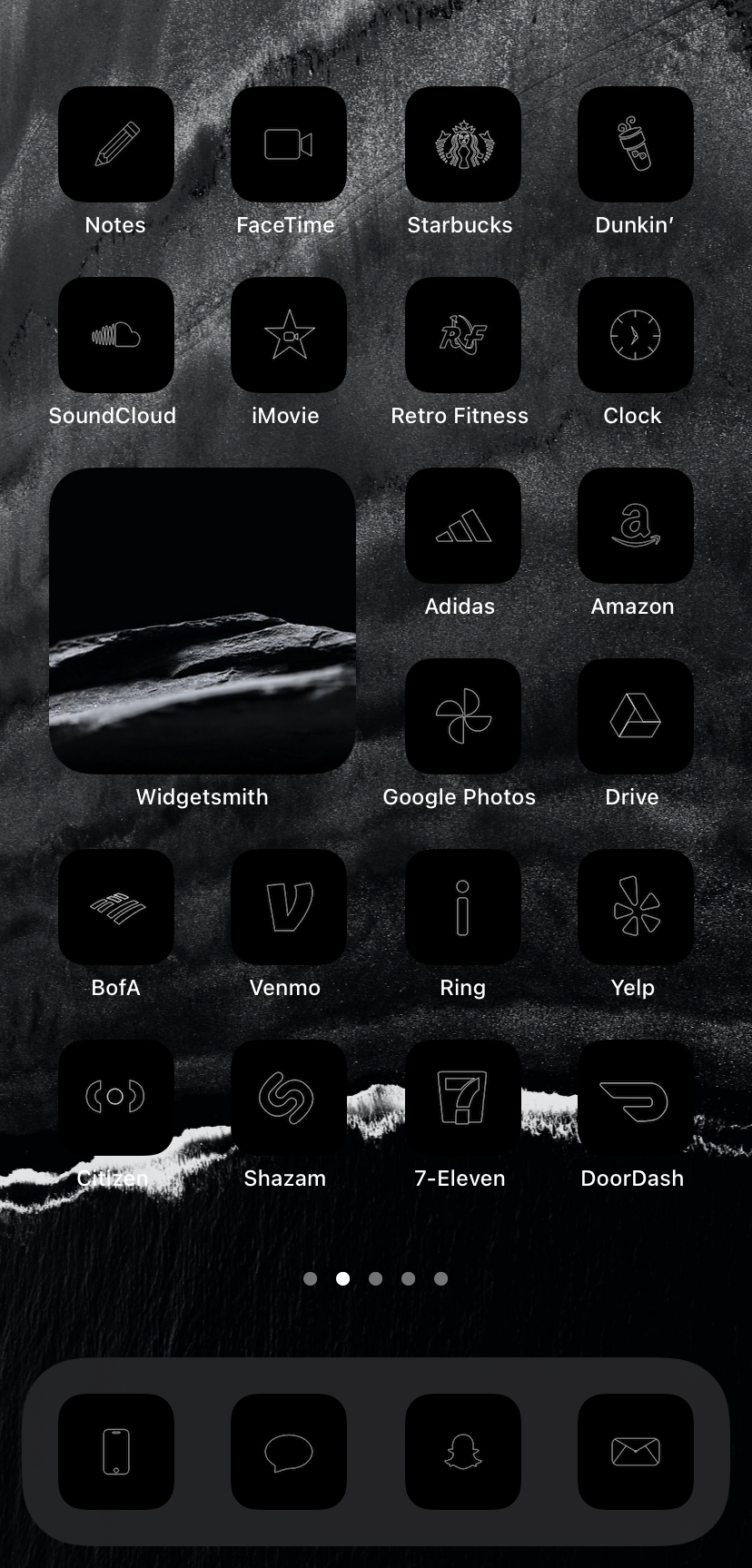Launch Google Drive
Image resolution: width=752 pixels, height=1568 pixels.
[x=636, y=716]
